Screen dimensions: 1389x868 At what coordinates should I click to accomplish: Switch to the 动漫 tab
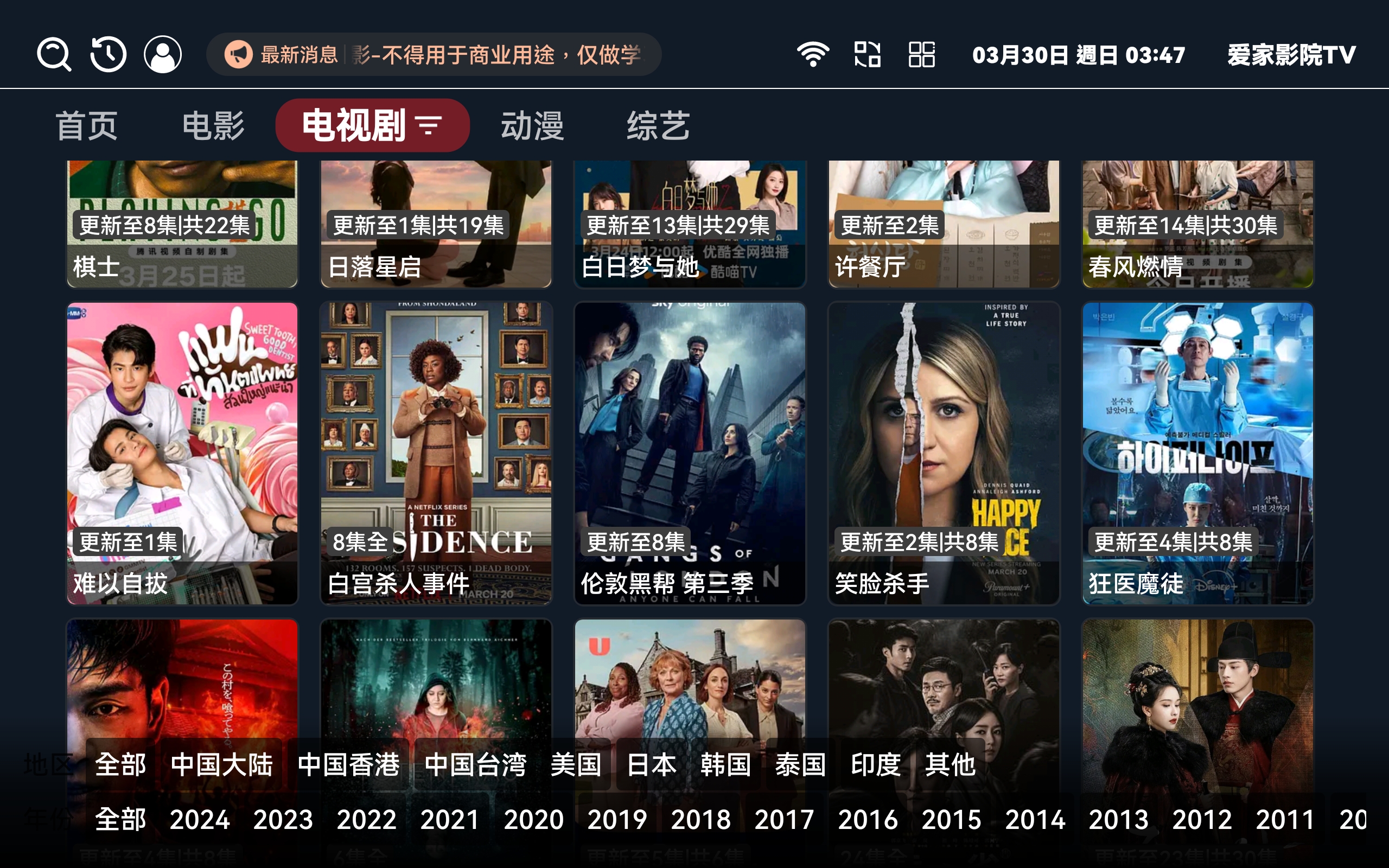coord(532,126)
